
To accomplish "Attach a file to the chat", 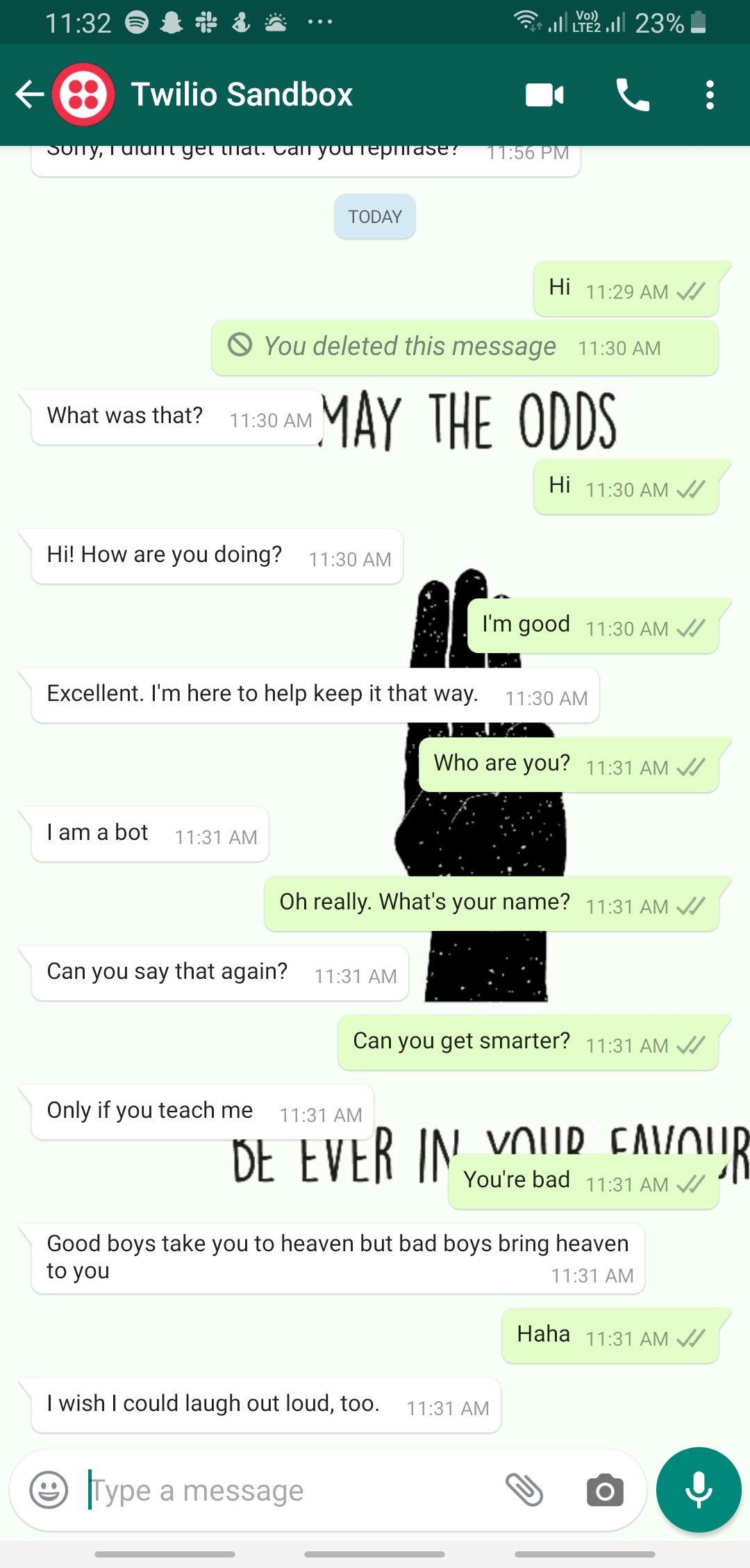I will coord(524,1489).
